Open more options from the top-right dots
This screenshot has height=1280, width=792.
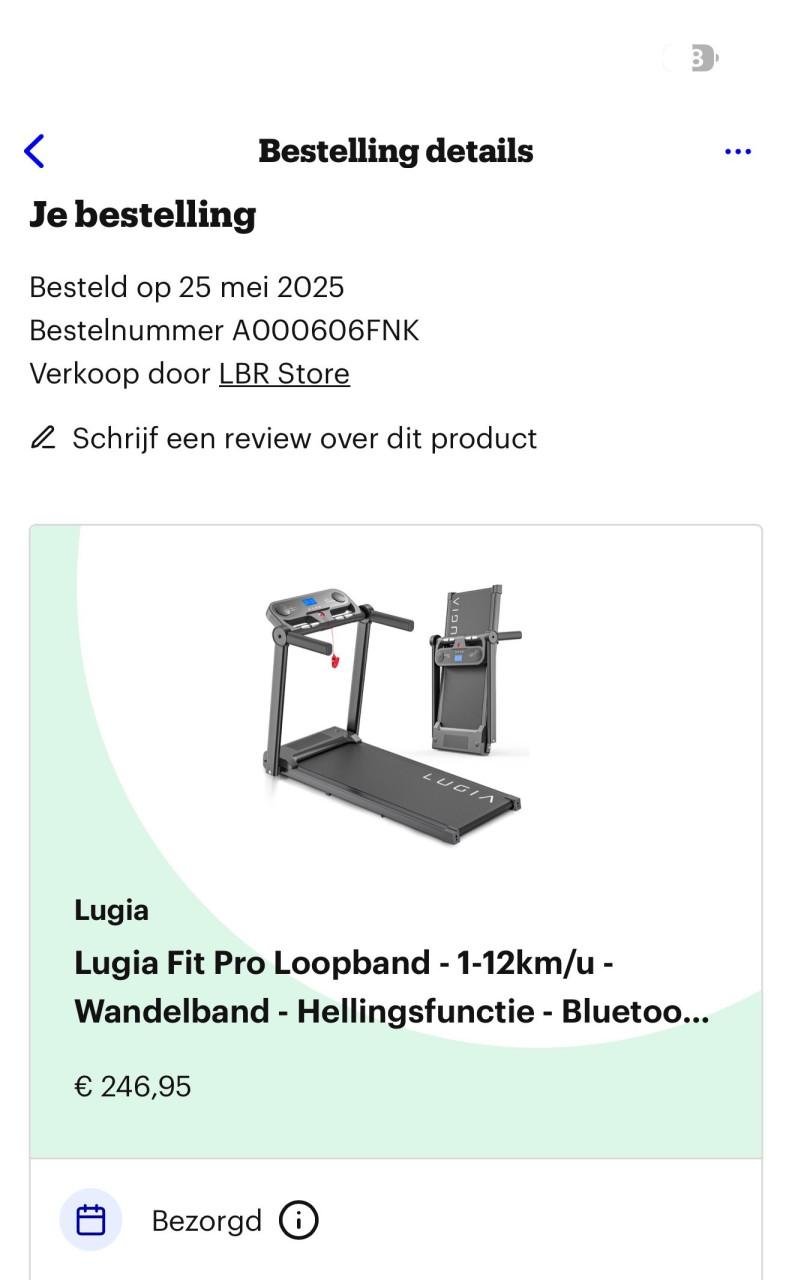coord(737,151)
